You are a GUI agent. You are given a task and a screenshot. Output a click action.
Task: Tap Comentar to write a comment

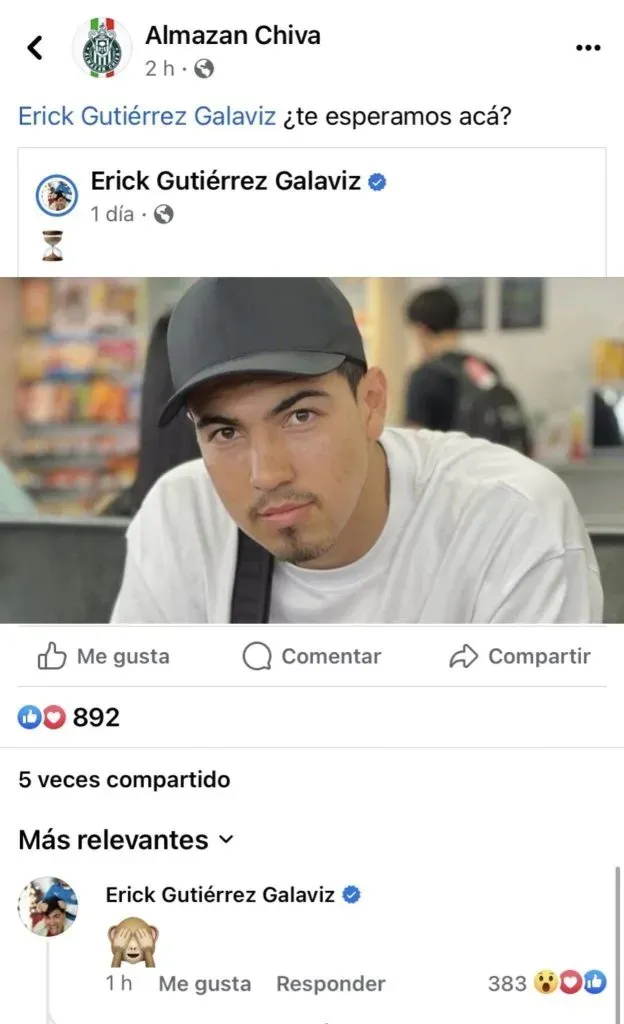[312, 656]
